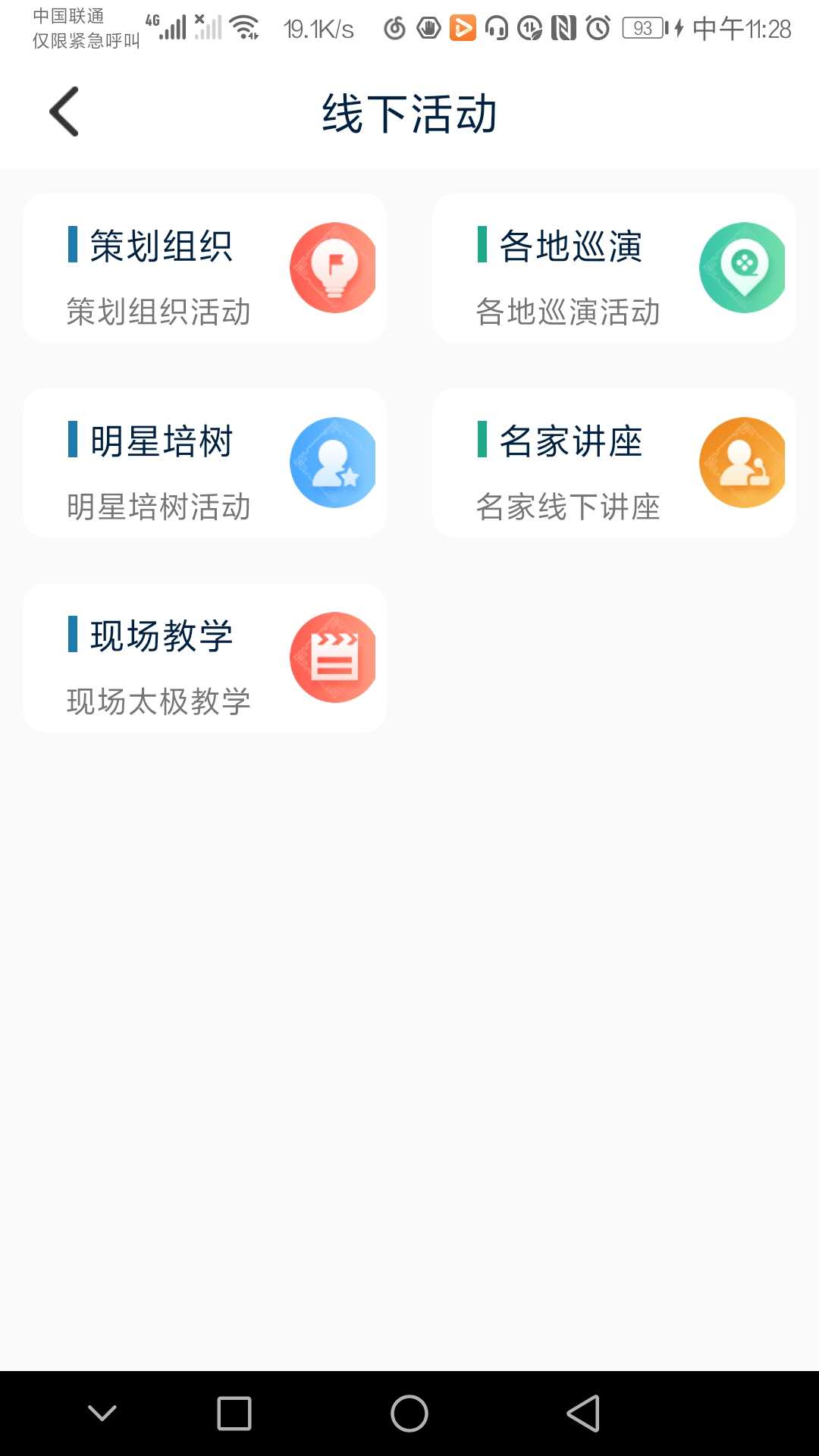
Task: Open the 各地巡演 card
Action: 613,268
